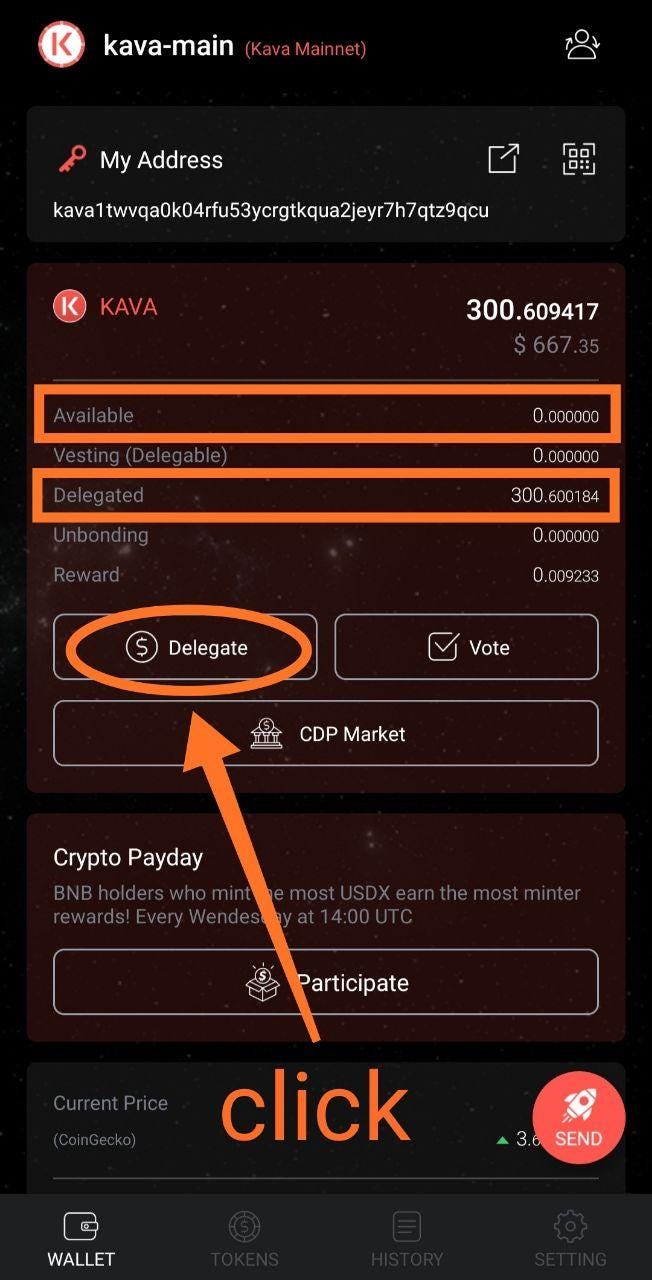Viewport: 652px width, 1280px height.
Task: Open the account switch icon
Action: (x=581, y=45)
